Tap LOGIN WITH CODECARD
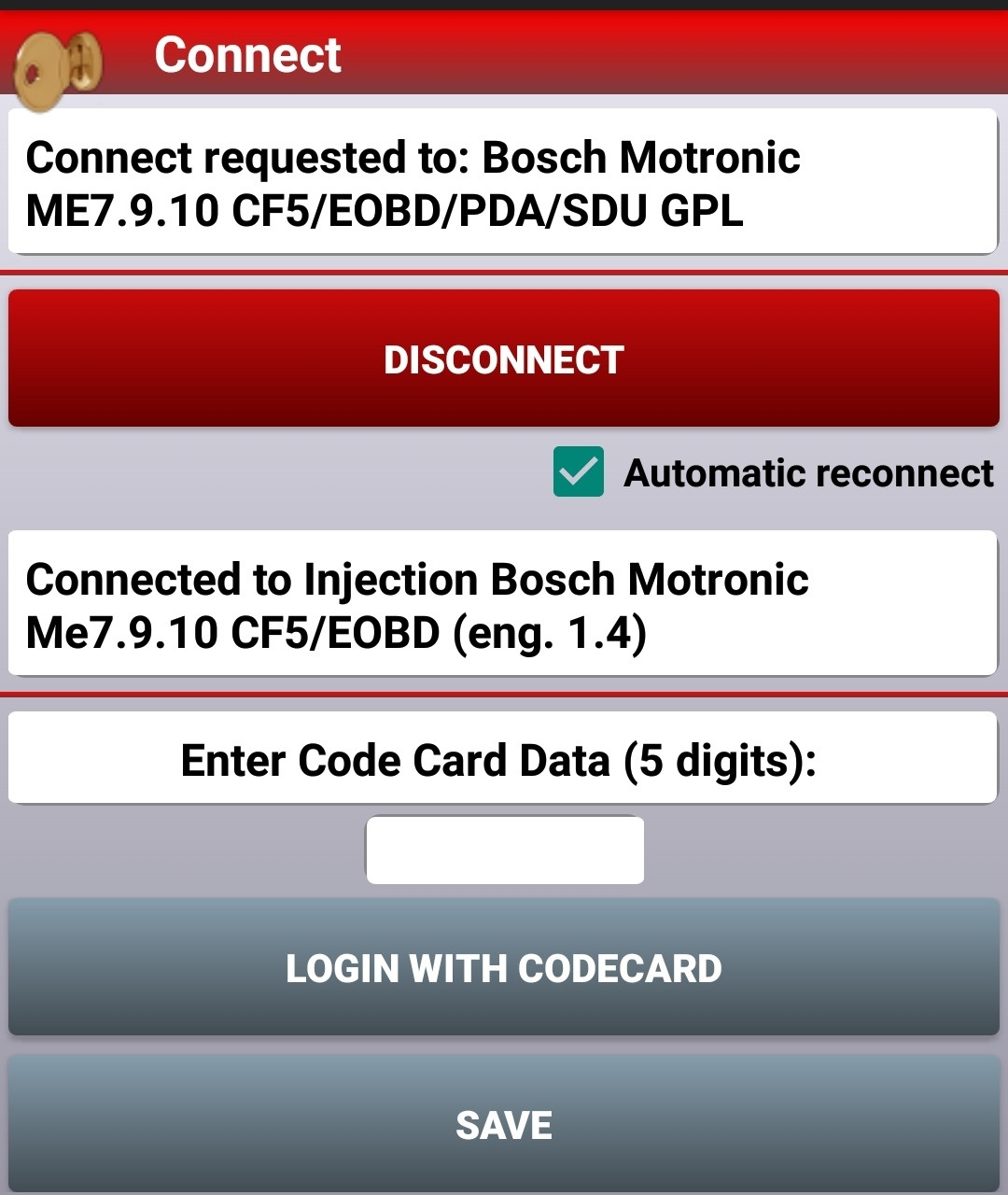Screen dimensions: 1008x1195 [x=504, y=967]
